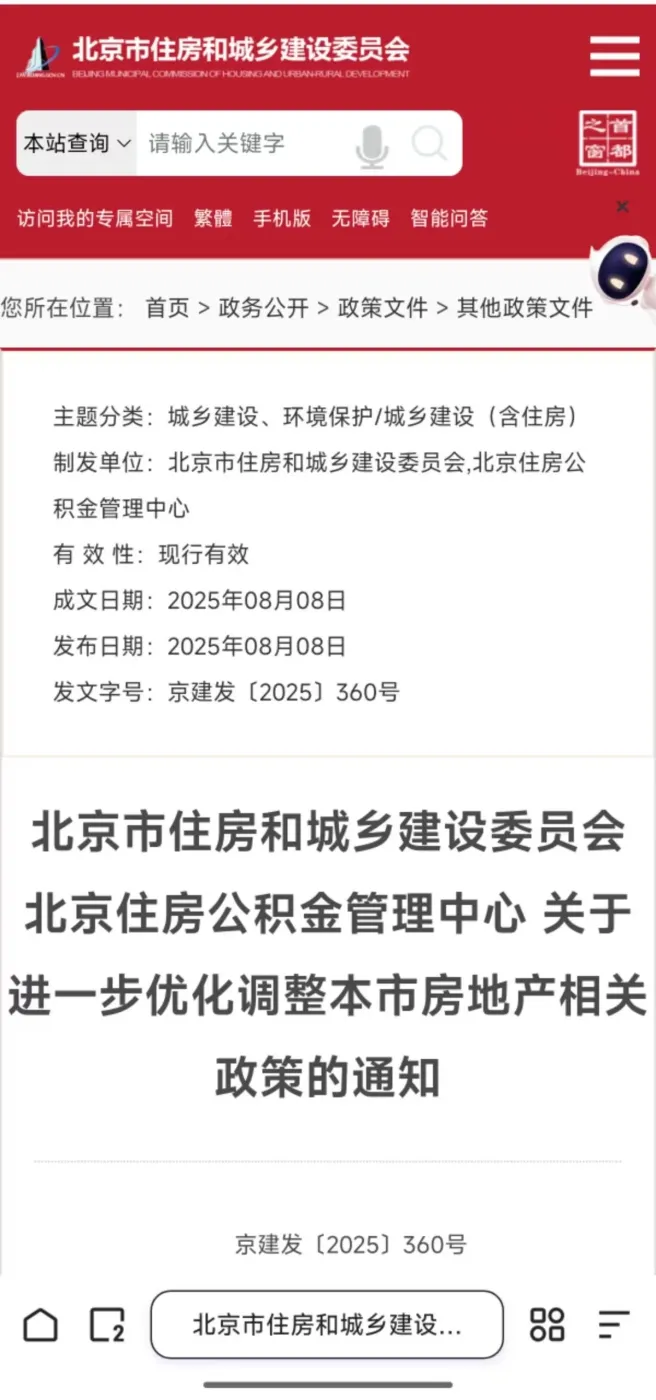This screenshot has width=656, height=1400.
Task: Open the browser tabs switcher
Action: [107, 1324]
